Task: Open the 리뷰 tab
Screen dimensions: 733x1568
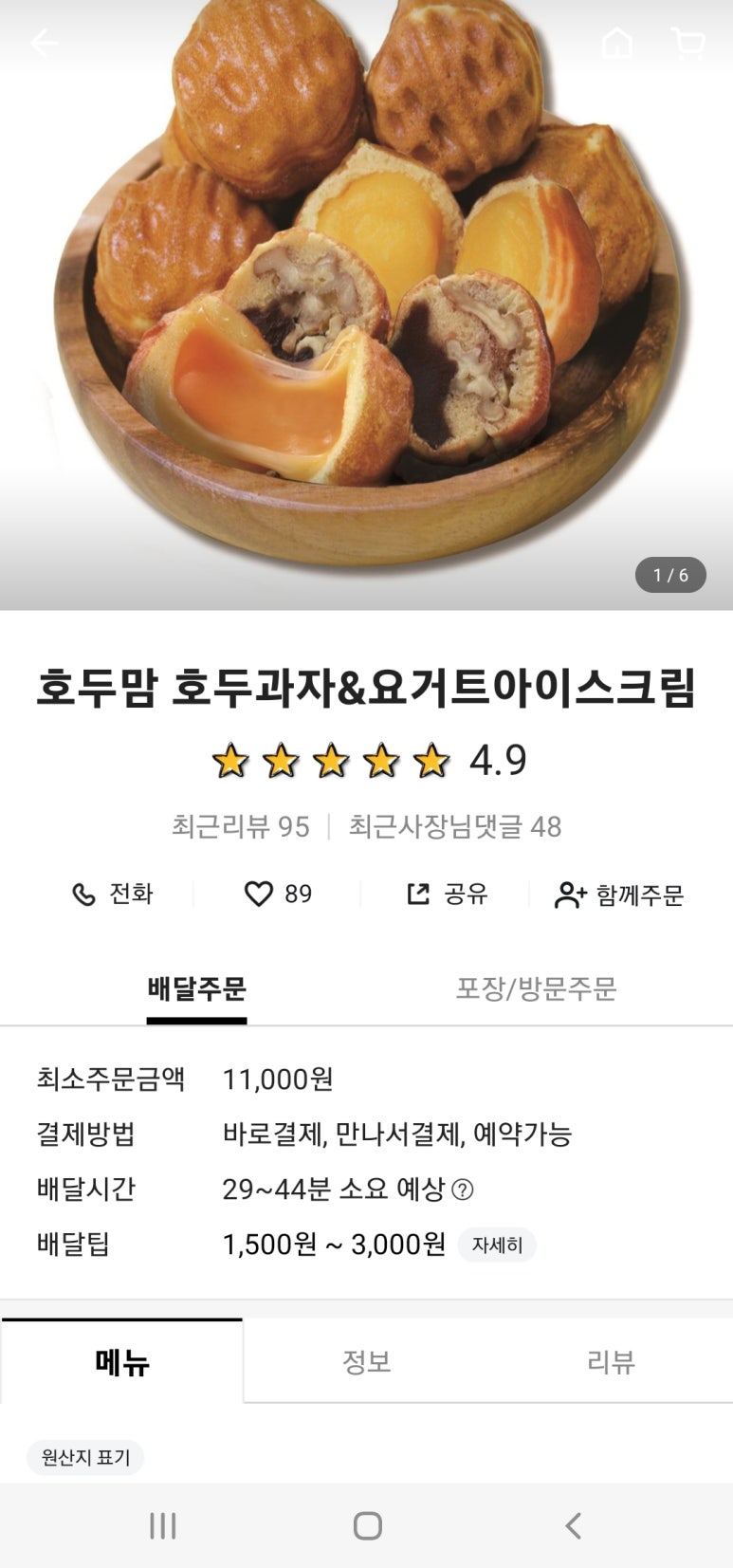Action: coord(611,1361)
